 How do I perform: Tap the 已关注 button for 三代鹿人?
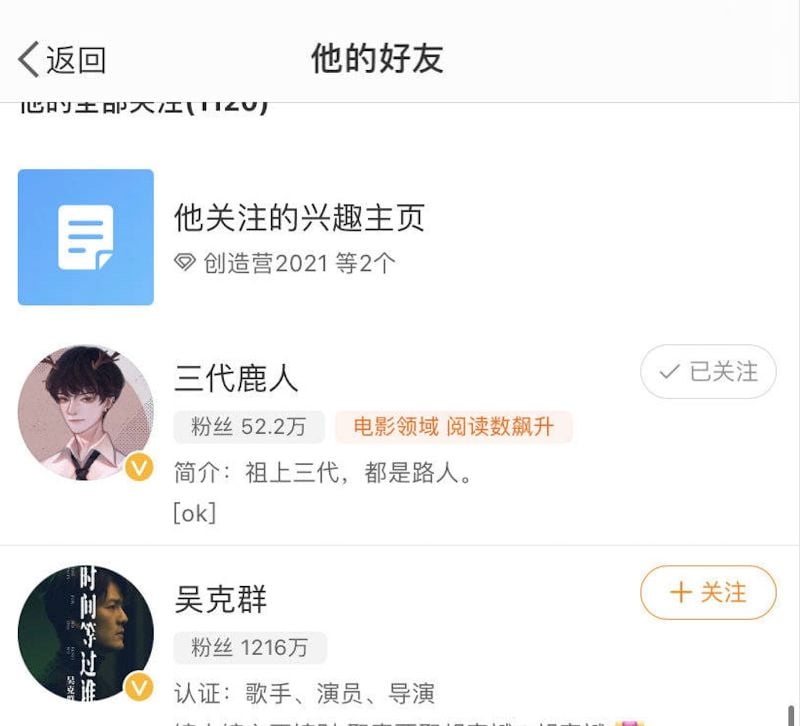[708, 372]
